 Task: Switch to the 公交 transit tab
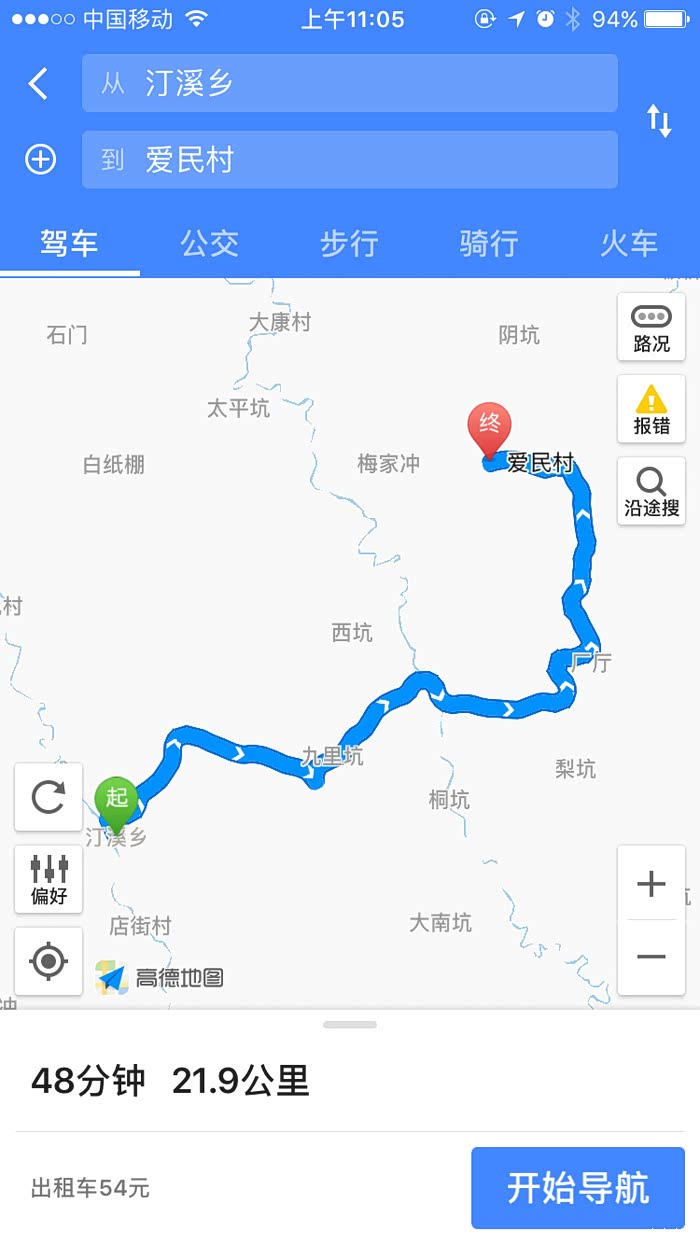[x=209, y=243]
